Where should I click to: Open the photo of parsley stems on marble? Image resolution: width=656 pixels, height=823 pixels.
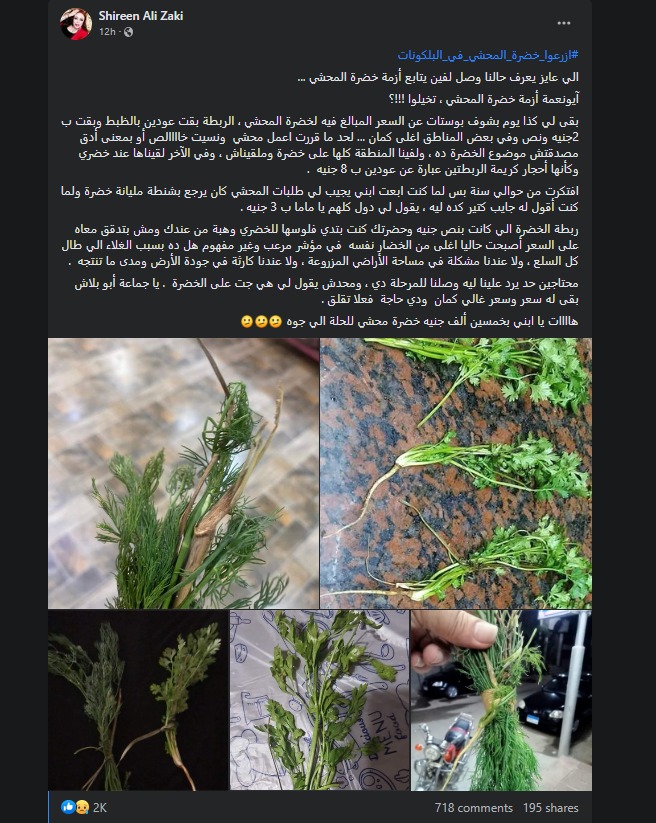455,473
